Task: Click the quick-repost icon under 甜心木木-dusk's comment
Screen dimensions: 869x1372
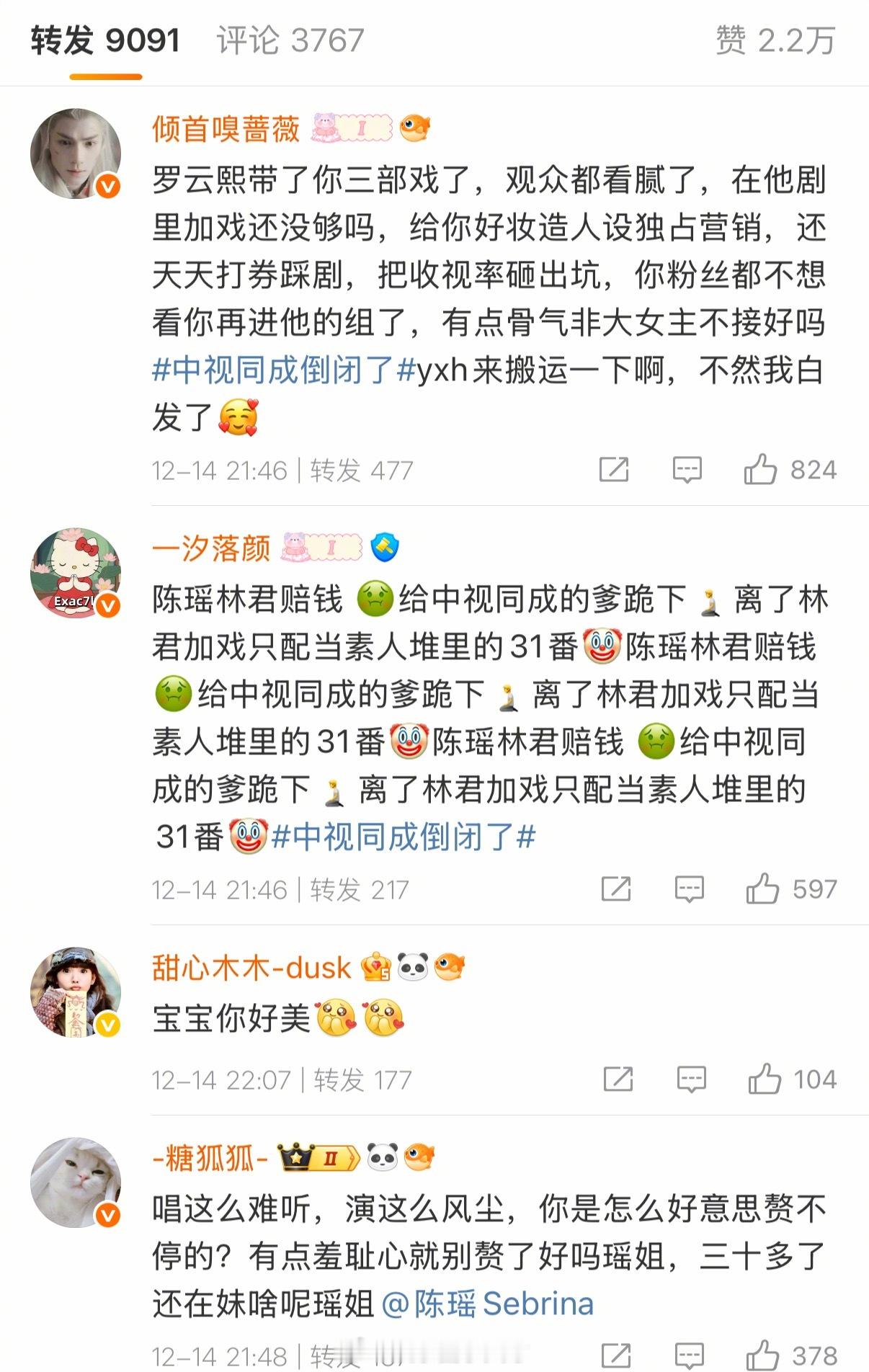Action: click(x=617, y=1080)
